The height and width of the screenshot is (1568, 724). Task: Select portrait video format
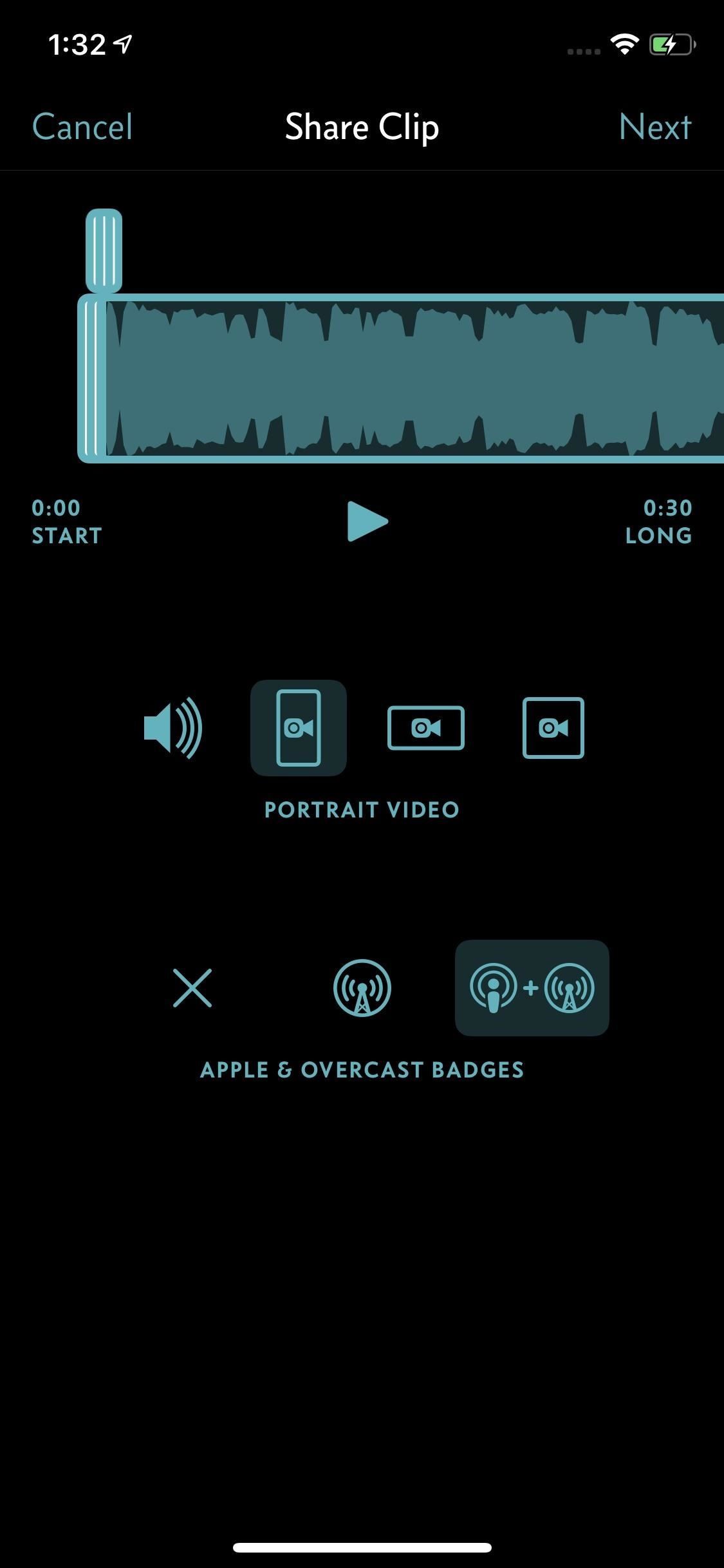(298, 728)
